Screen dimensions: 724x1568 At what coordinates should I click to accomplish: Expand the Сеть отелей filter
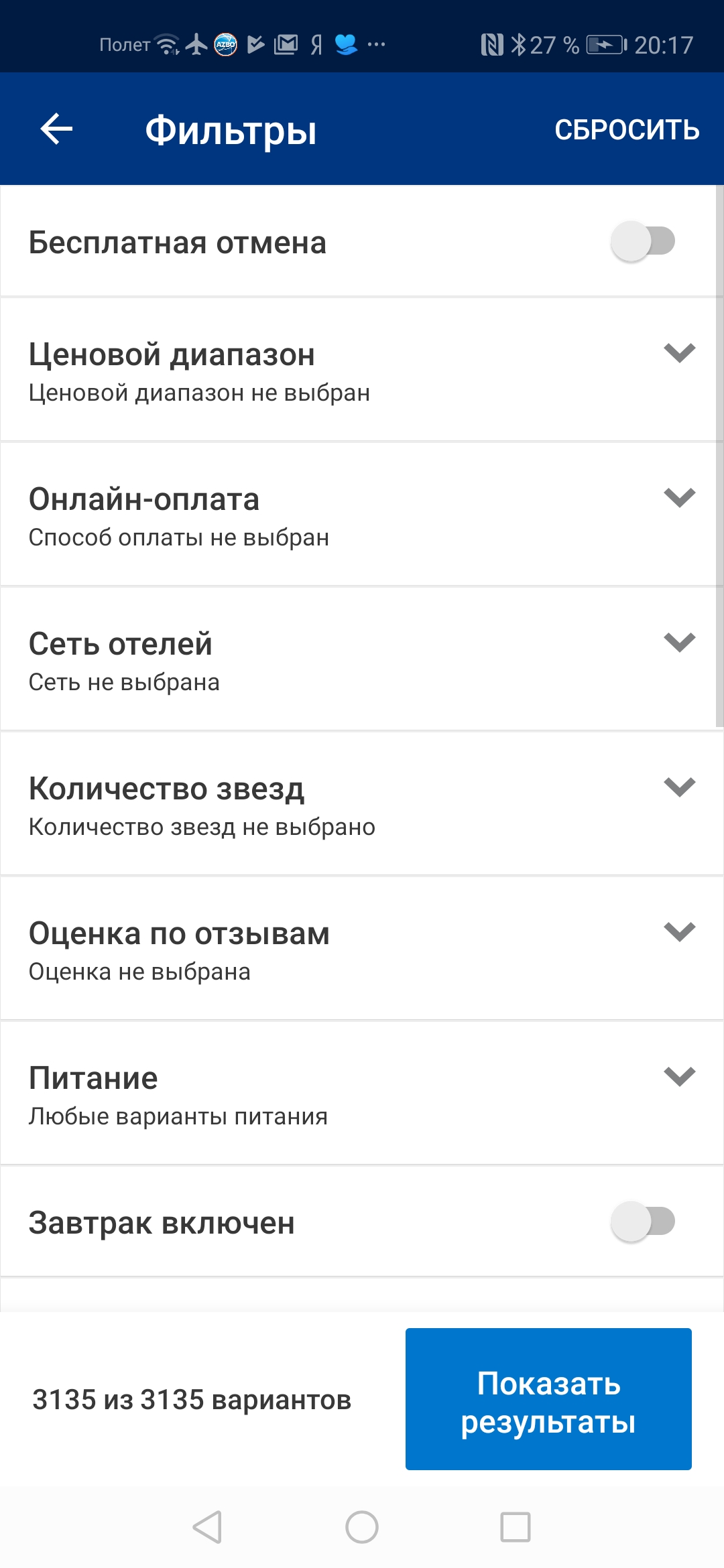point(679,643)
